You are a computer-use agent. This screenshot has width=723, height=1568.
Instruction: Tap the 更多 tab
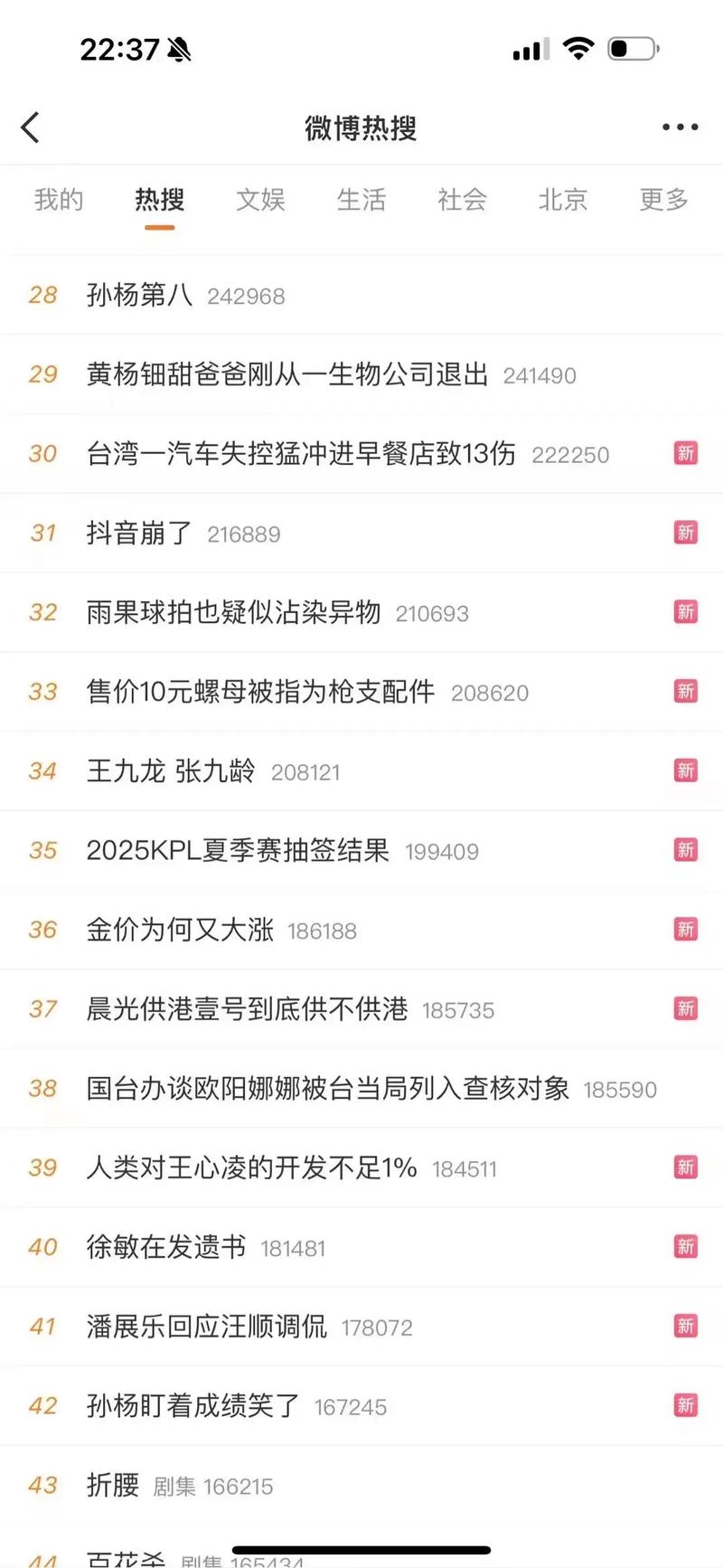(664, 199)
